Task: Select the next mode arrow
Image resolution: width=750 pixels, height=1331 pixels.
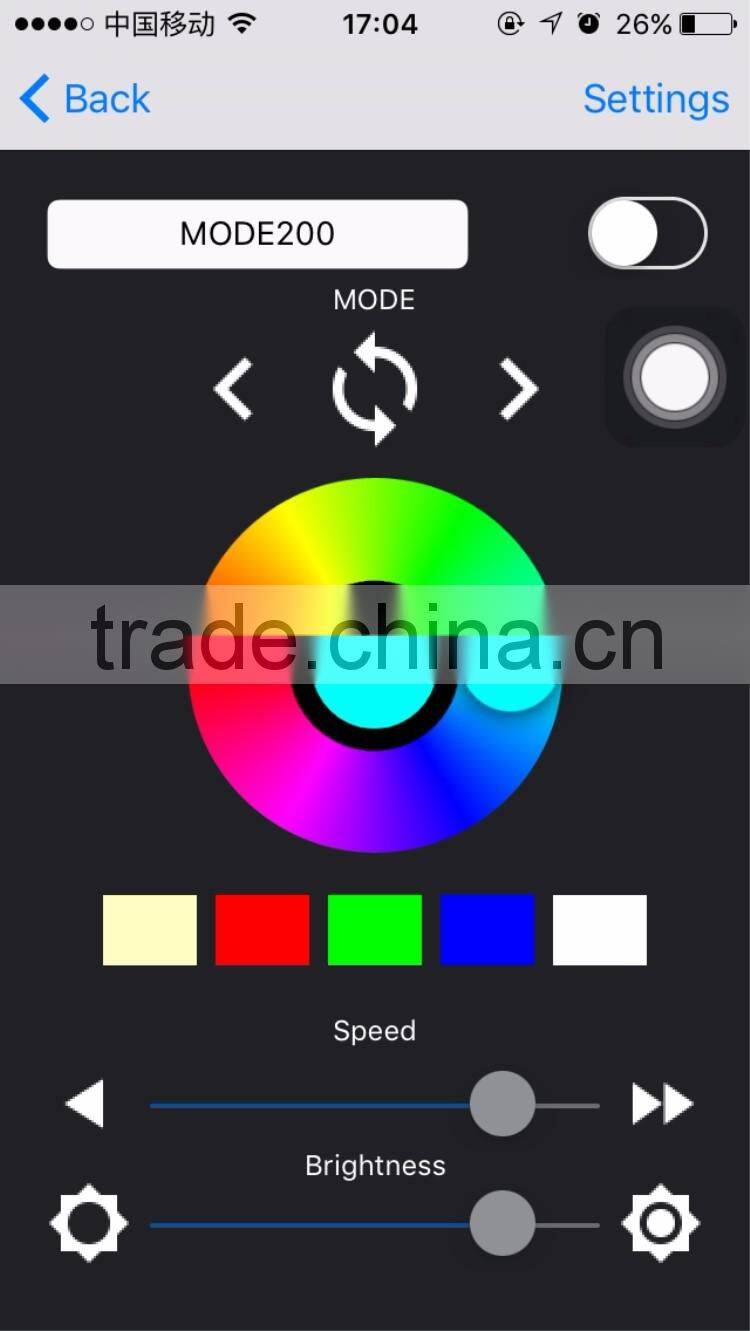Action: pyautogui.click(x=518, y=389)
